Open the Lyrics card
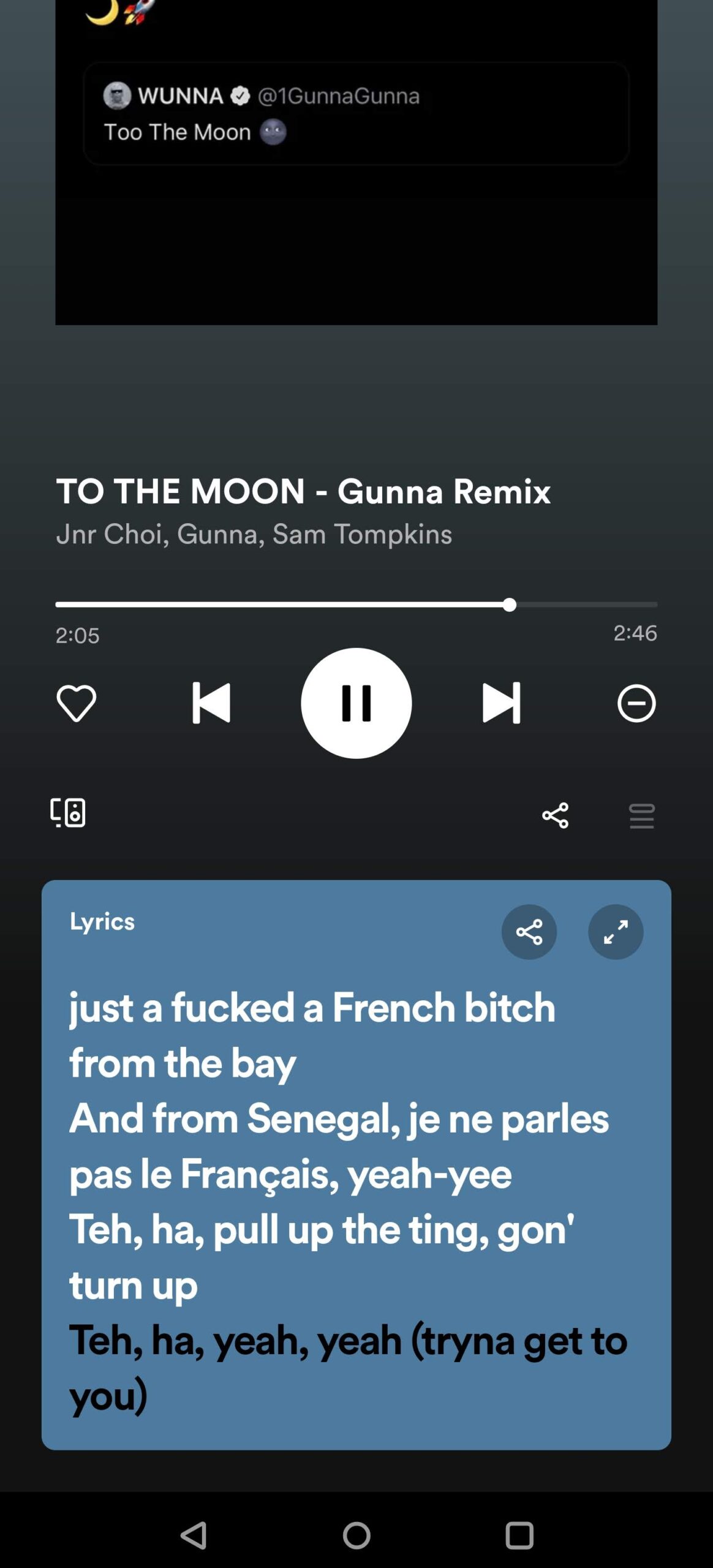Viewport: 713px width, 1568px height. 356,1194
